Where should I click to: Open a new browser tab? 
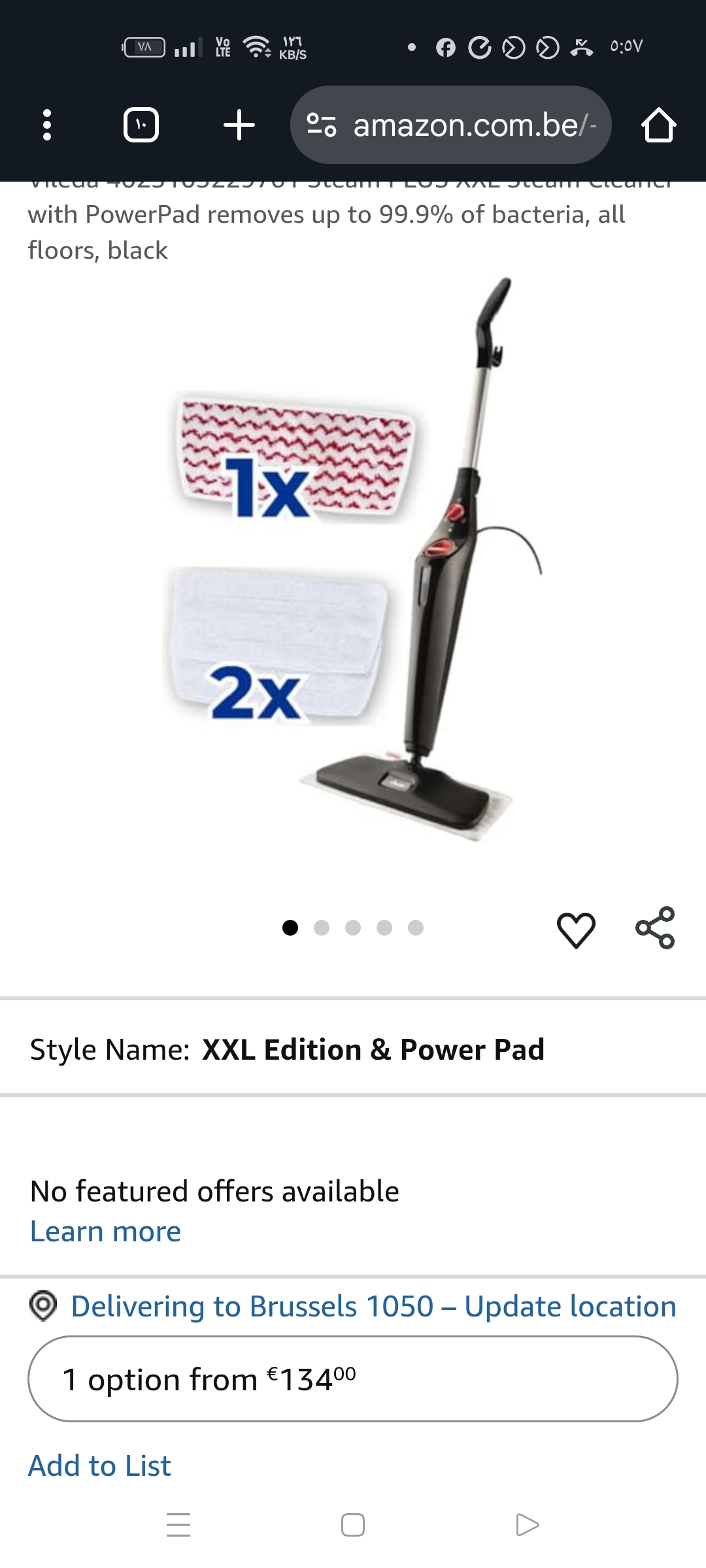(239, 125)
